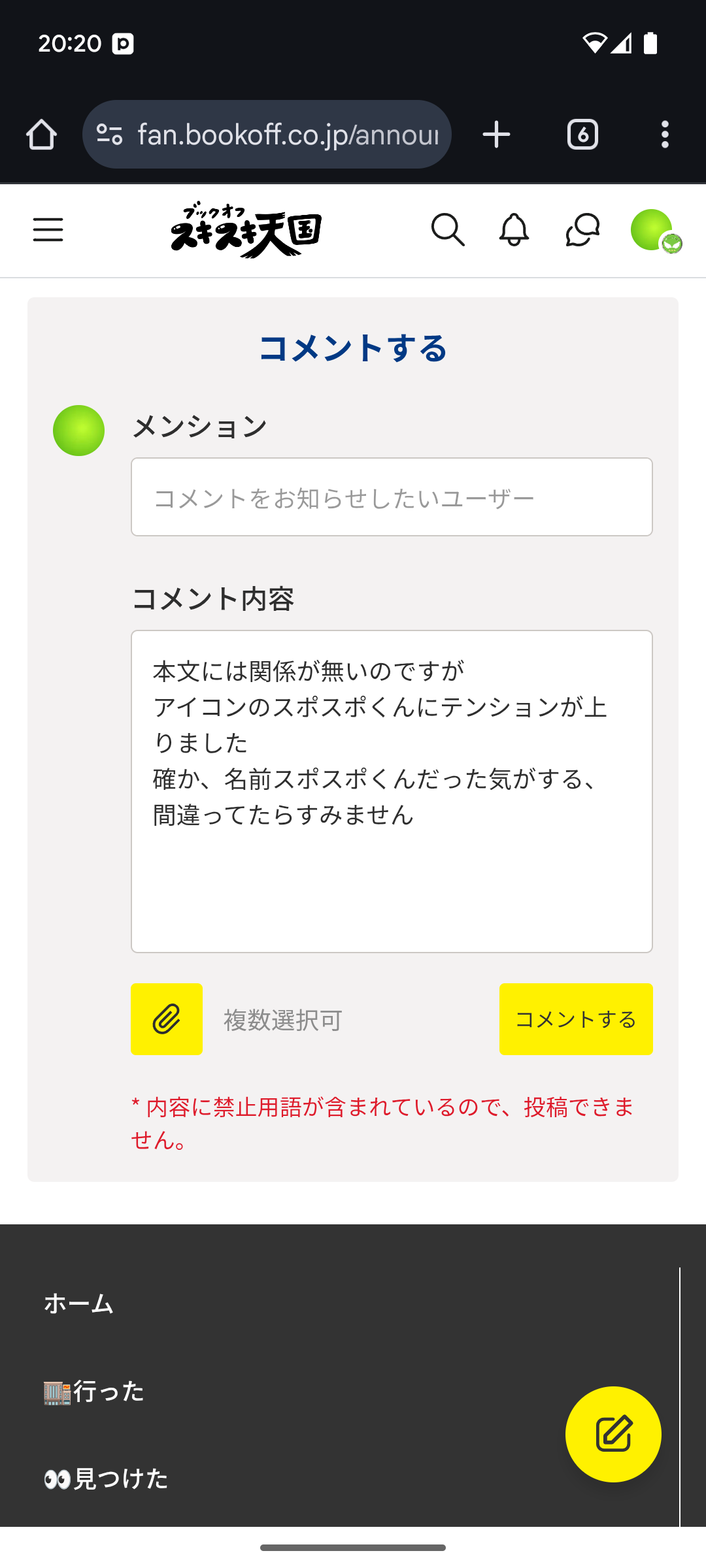The height and width of the screenshot is (1568, 706).
Task: Create a new post with floating pencil button
Action: (x=613, y=1434)
